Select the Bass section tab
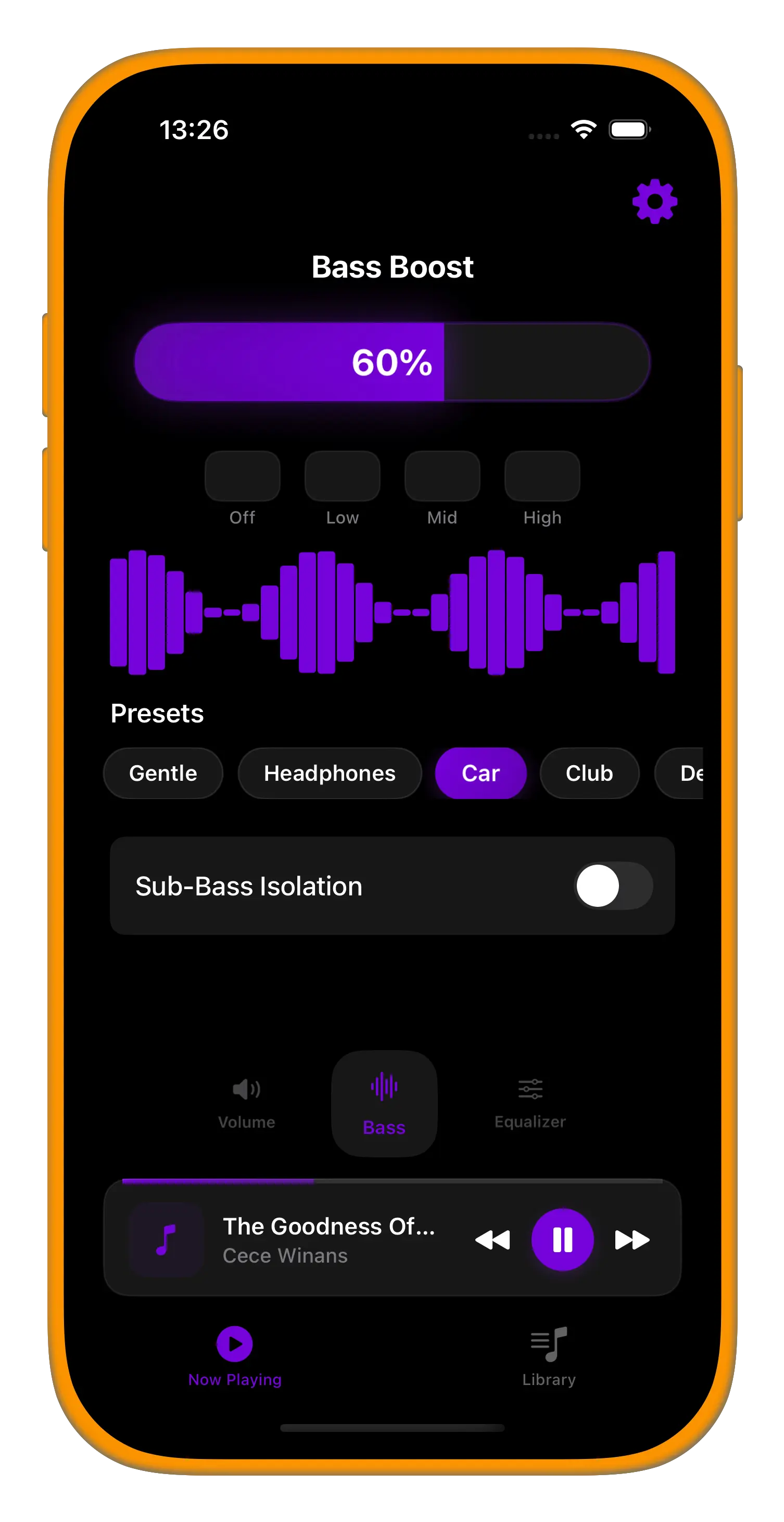The image size is (784, 1522). pos(384,1103)
